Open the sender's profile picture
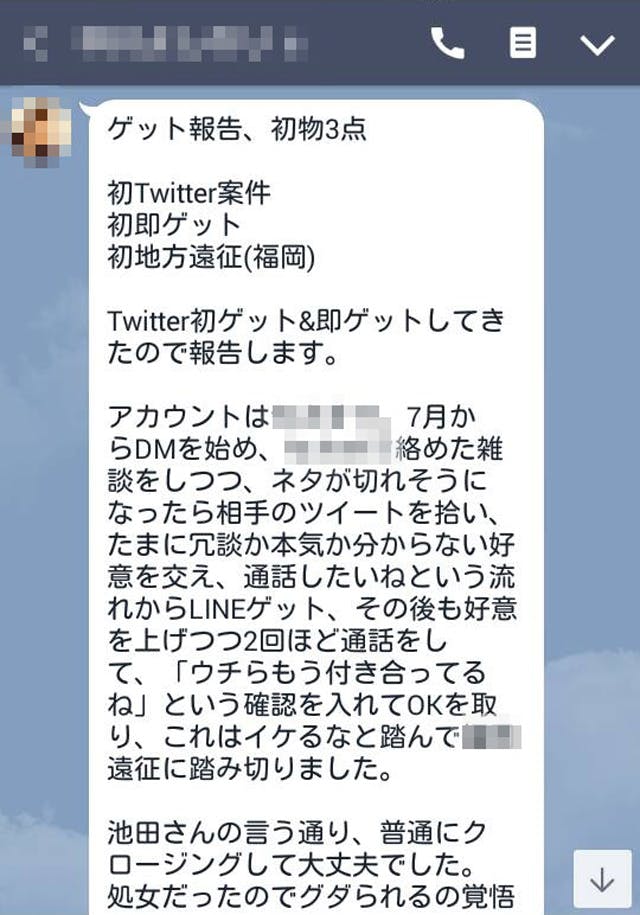 pyautogui.click(x=41, y=131)
